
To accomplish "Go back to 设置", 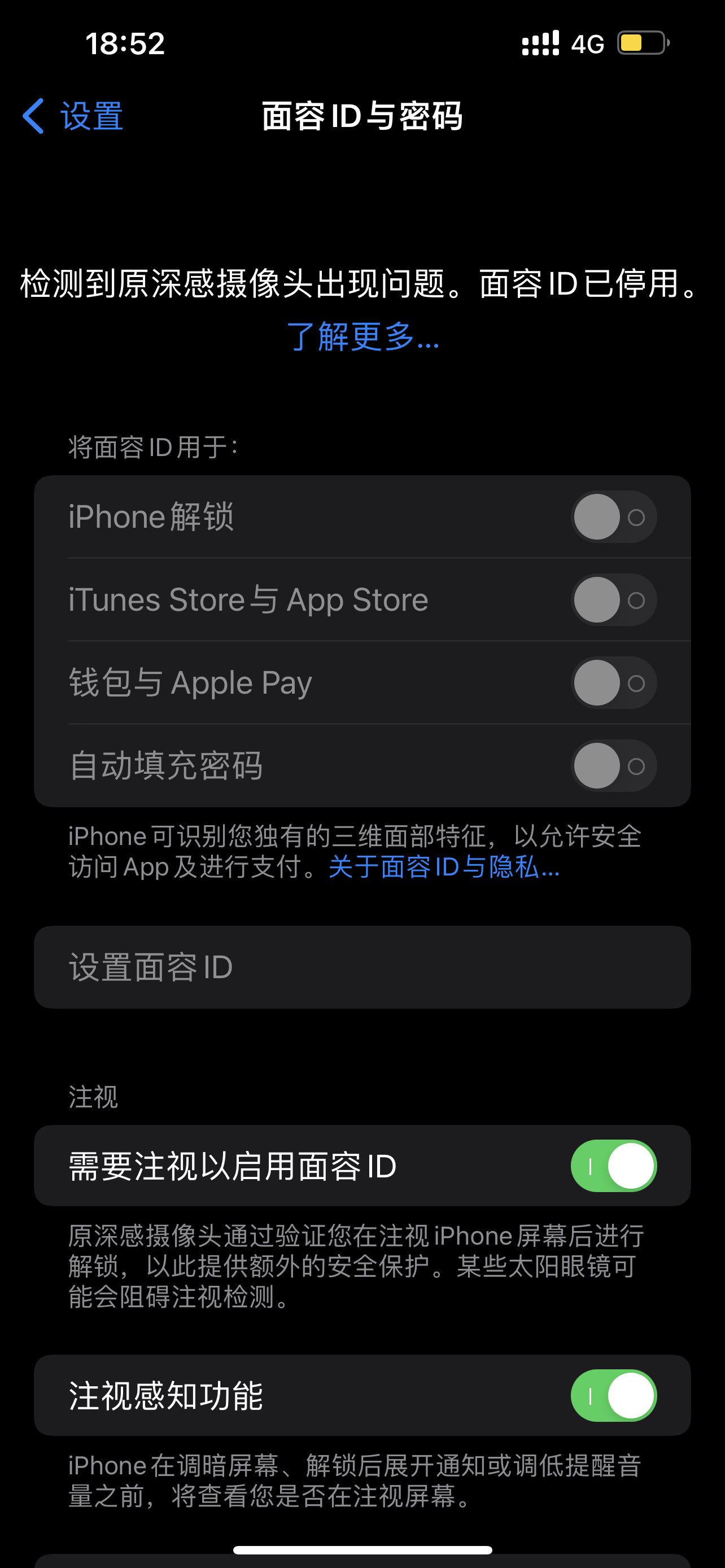I will pos(73,116).
